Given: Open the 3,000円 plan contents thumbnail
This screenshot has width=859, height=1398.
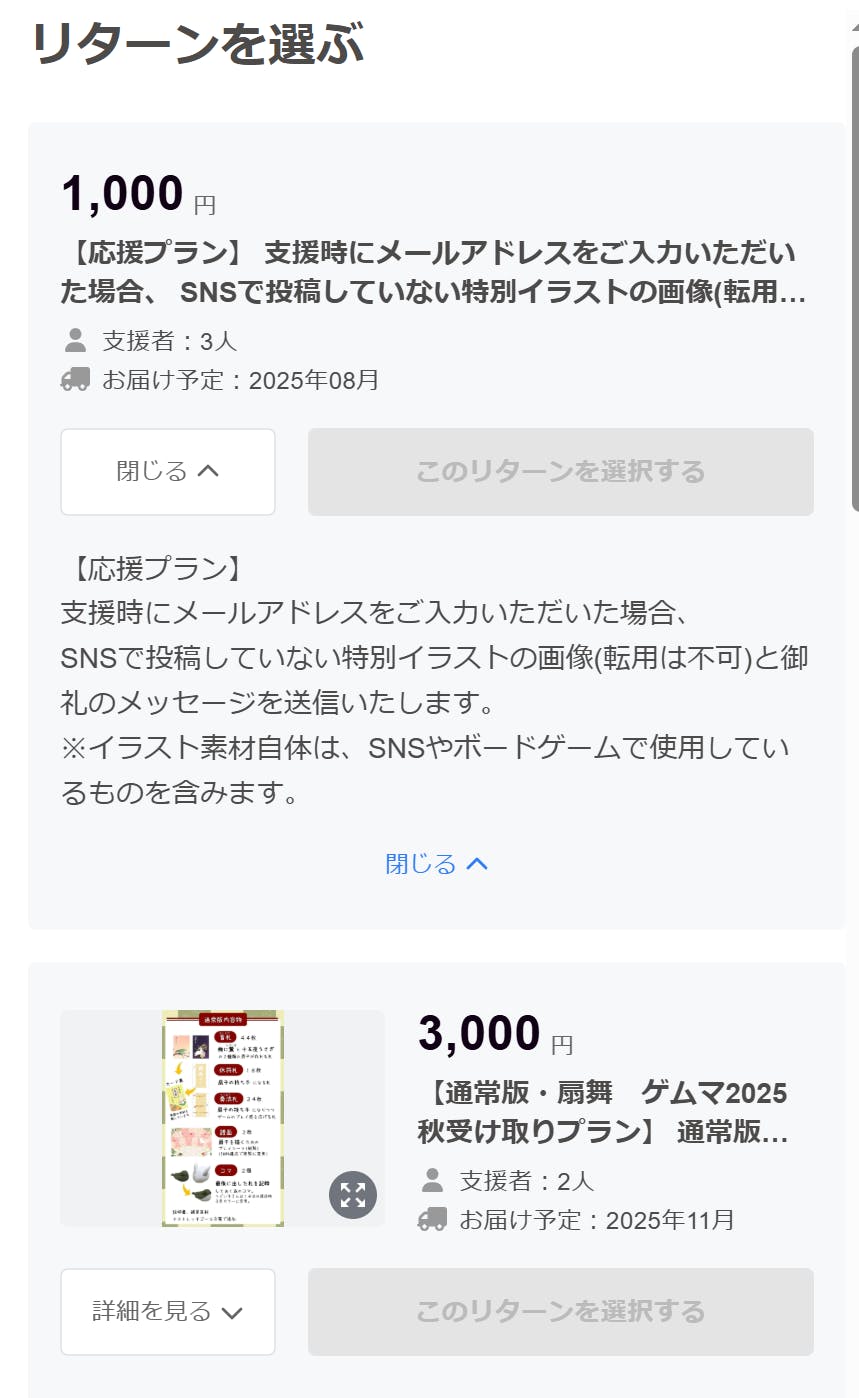Looking at the screenshot, I should pyautogui.click(x=222, y=1118).
